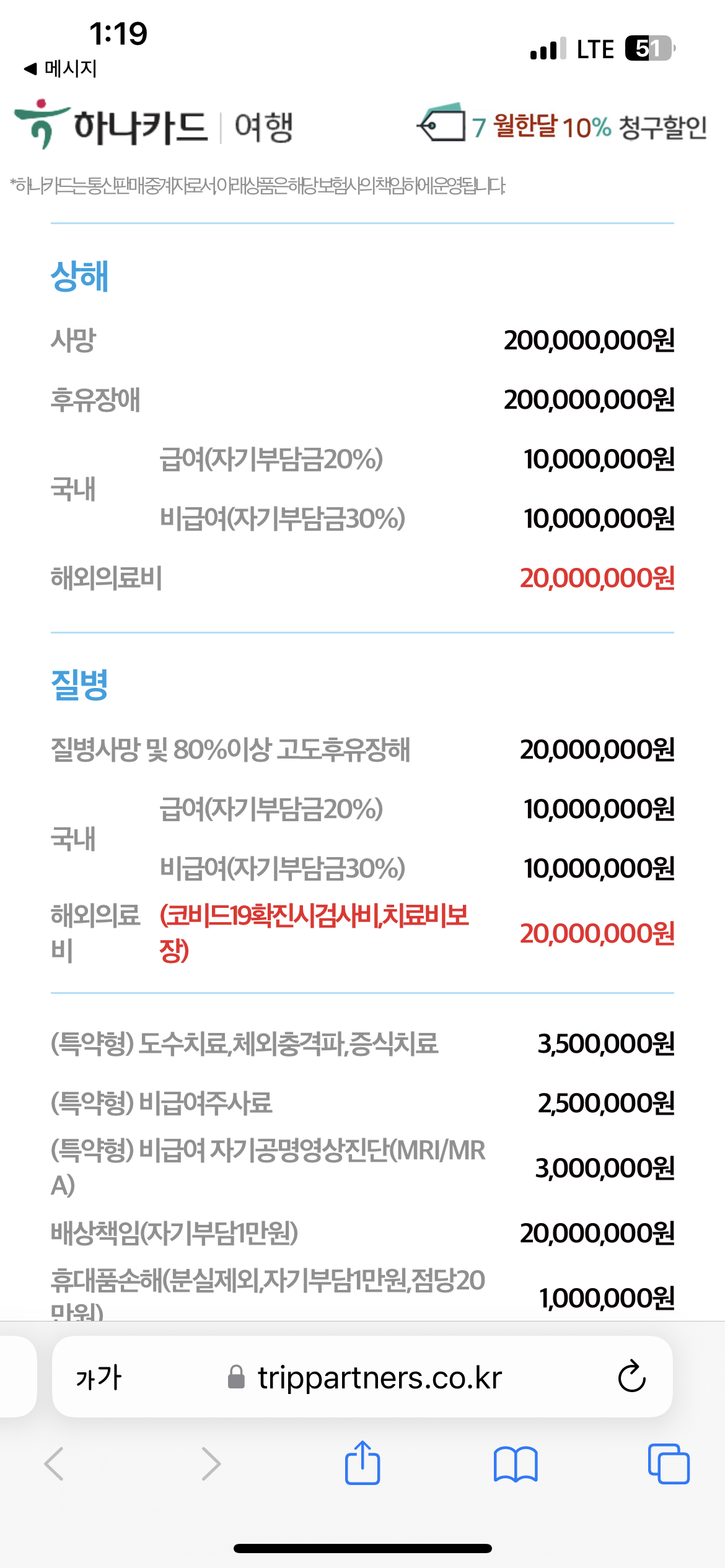Go back to previous page
The image size is (725, 1568).
(x=55, y=1464)
